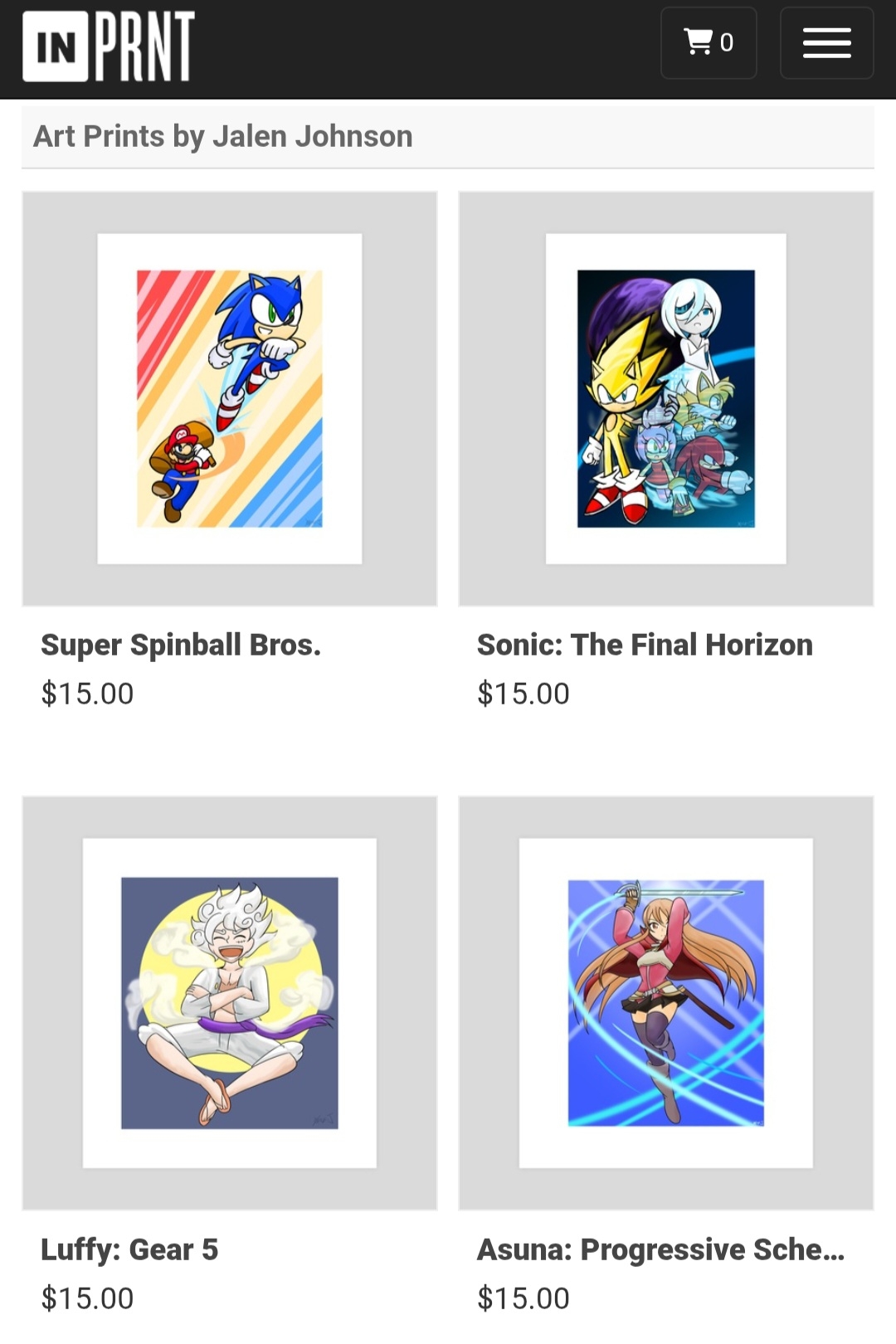Open the shopping cart

[709, 43]
